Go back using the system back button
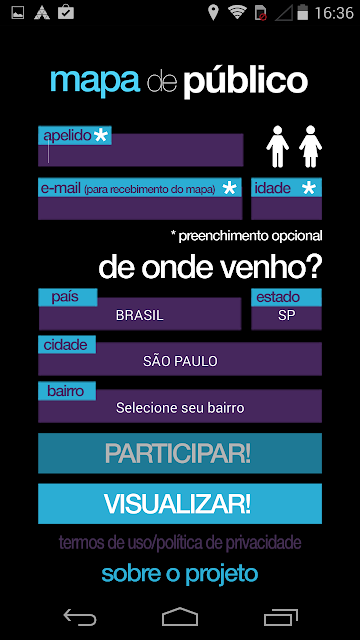 click(80, 617)
